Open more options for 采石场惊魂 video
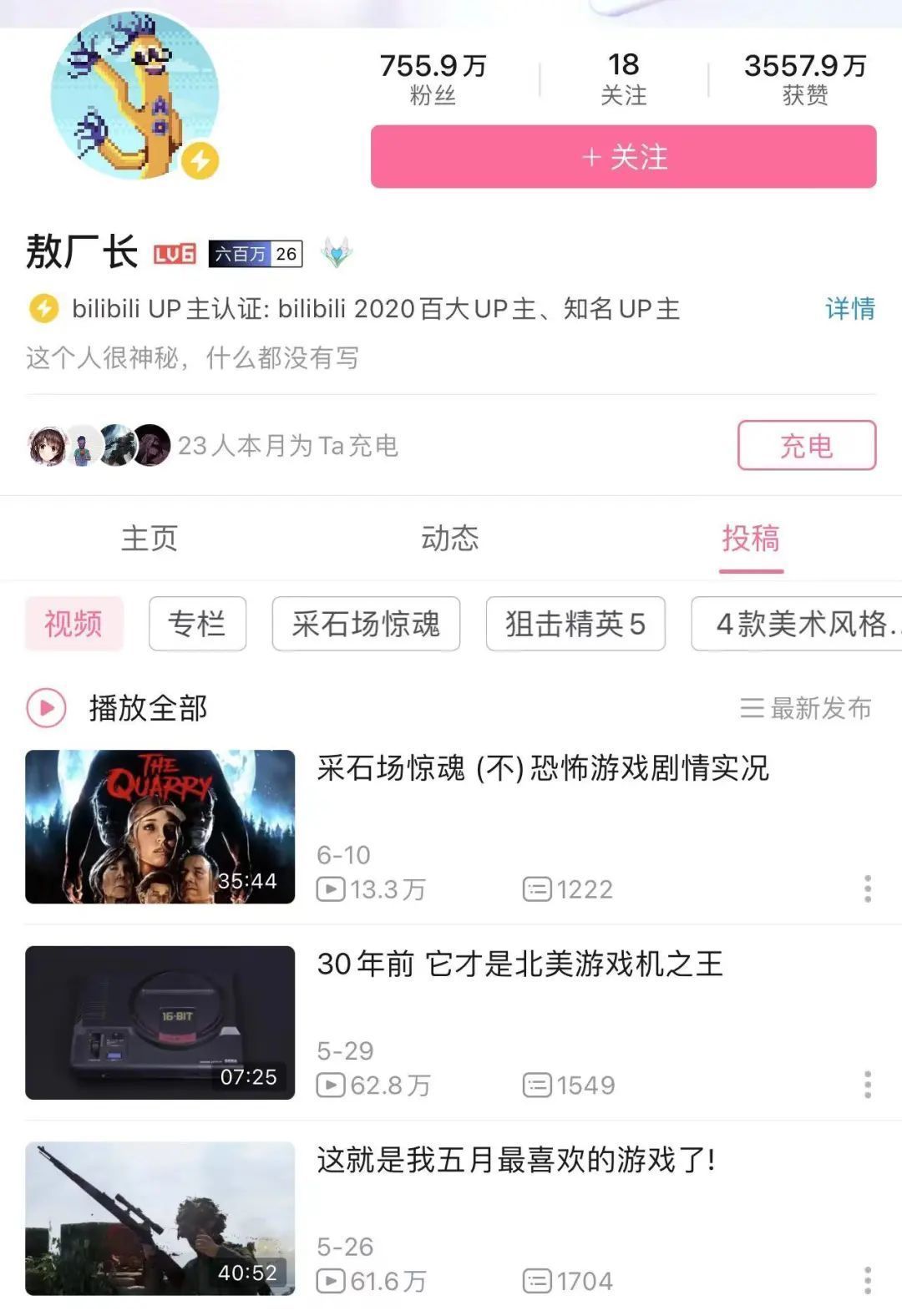This screenshot has width=902, height=1316. 868,888
